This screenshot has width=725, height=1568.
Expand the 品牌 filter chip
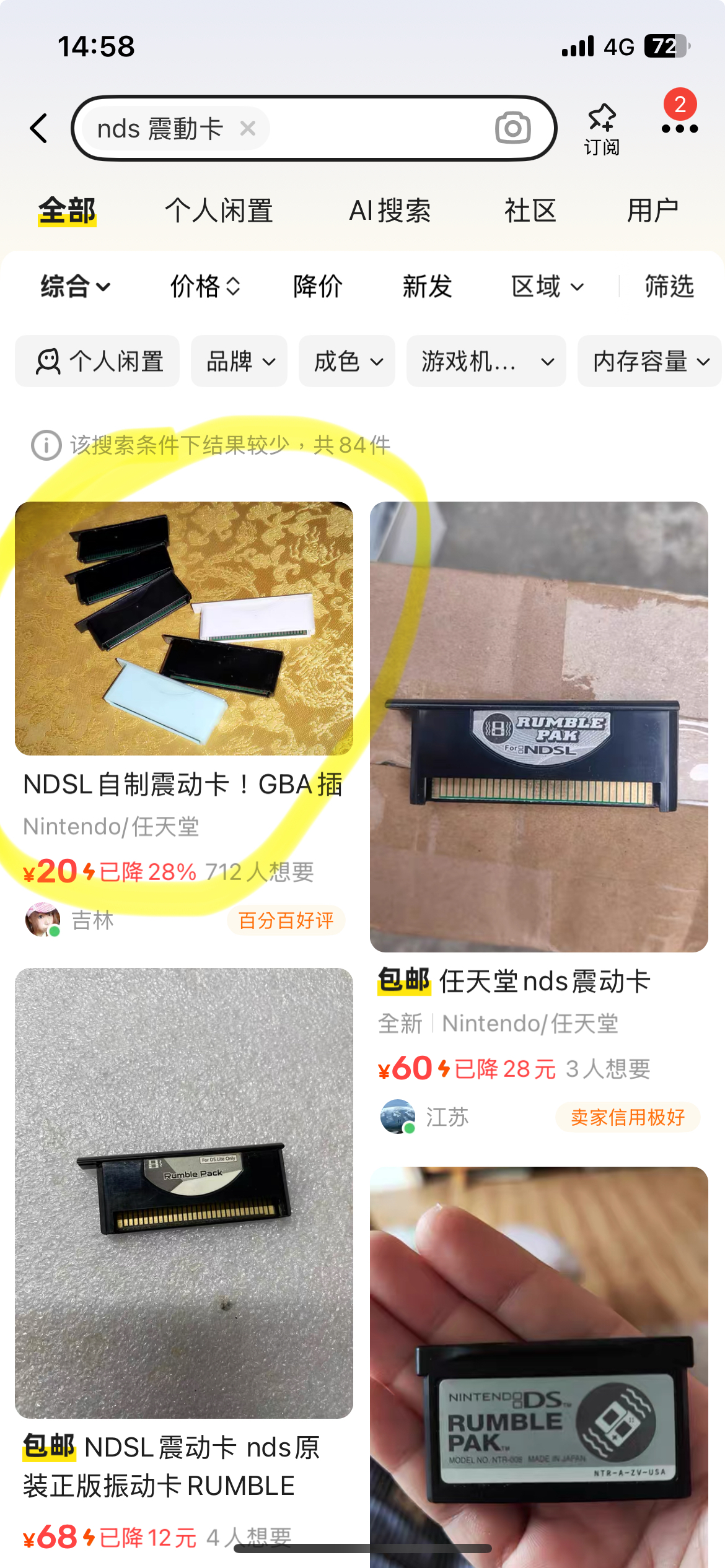[x=239, y=361]
